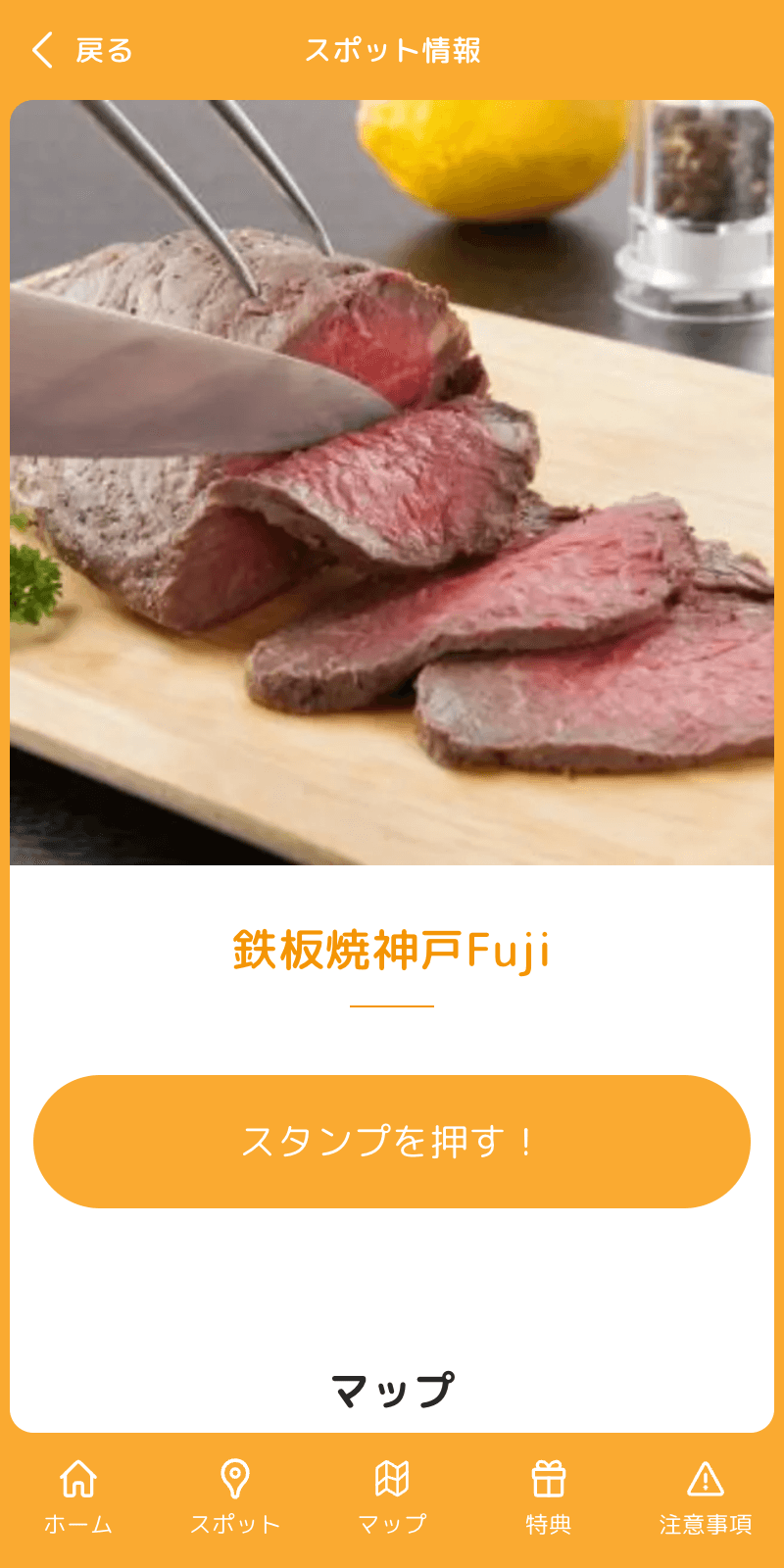Screen dimensions: 784x1568
Task: Tap the folded map icon in the navigation
Action: tap(392, 1478)
